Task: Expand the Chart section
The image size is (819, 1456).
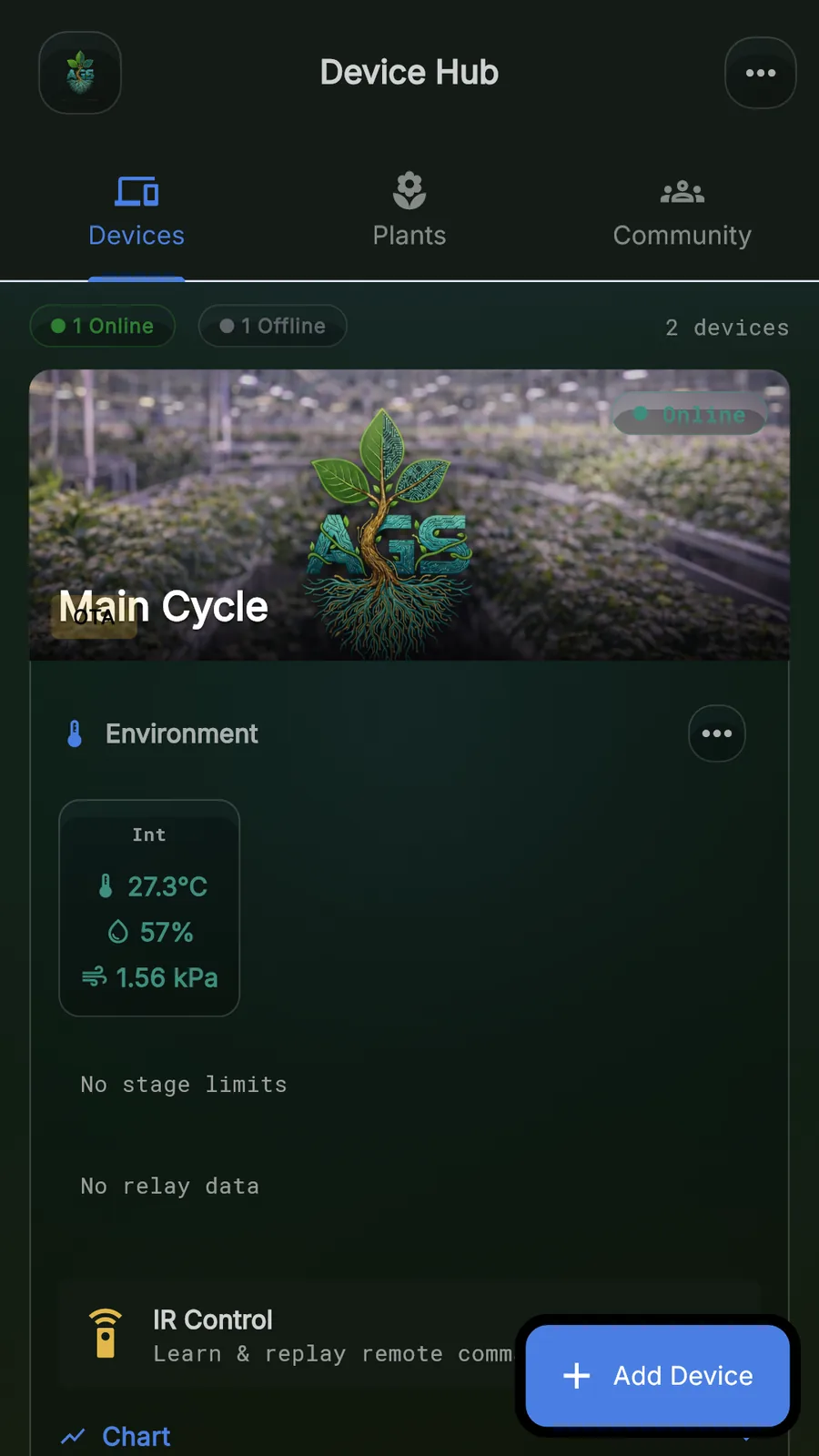Action: (x=135, y=1436)
